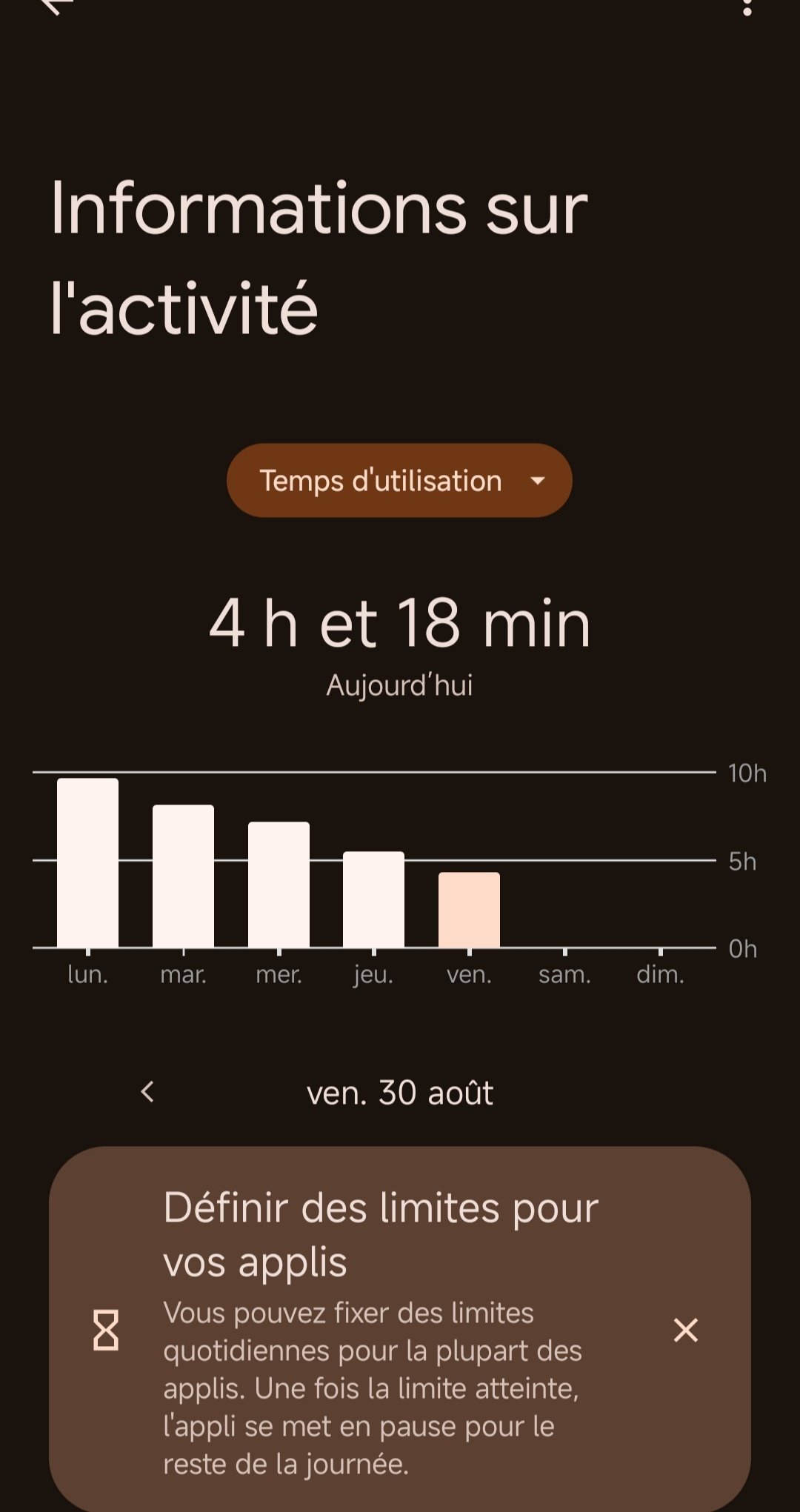Open the overflow menu
The image size is (800, 1512).
coord(747,7)
